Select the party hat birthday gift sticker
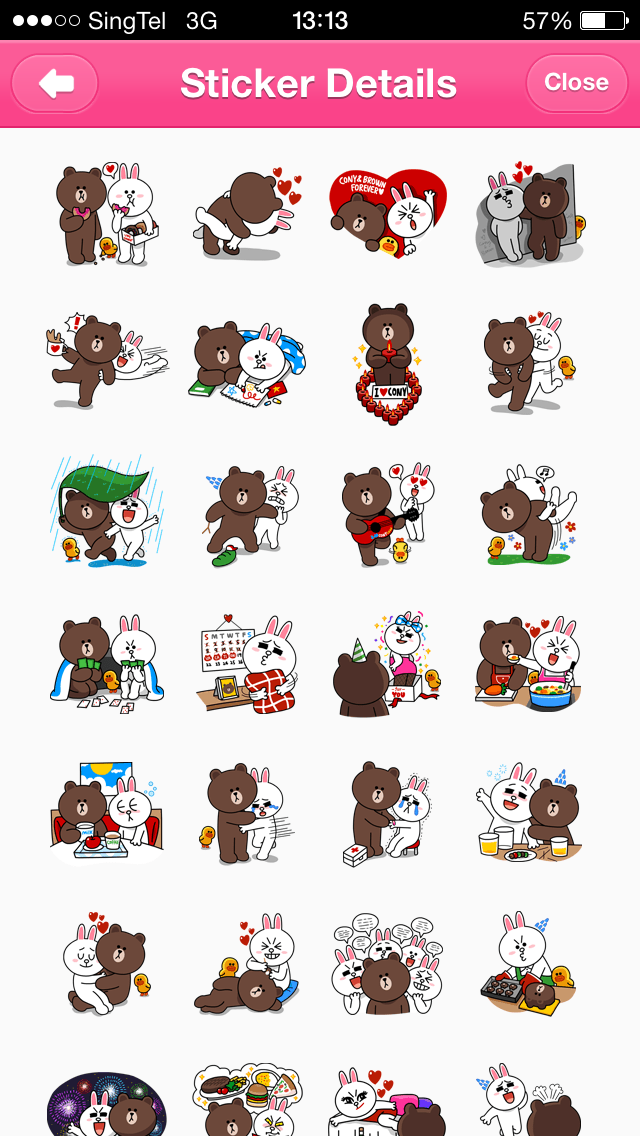 (x=387, y=664)
